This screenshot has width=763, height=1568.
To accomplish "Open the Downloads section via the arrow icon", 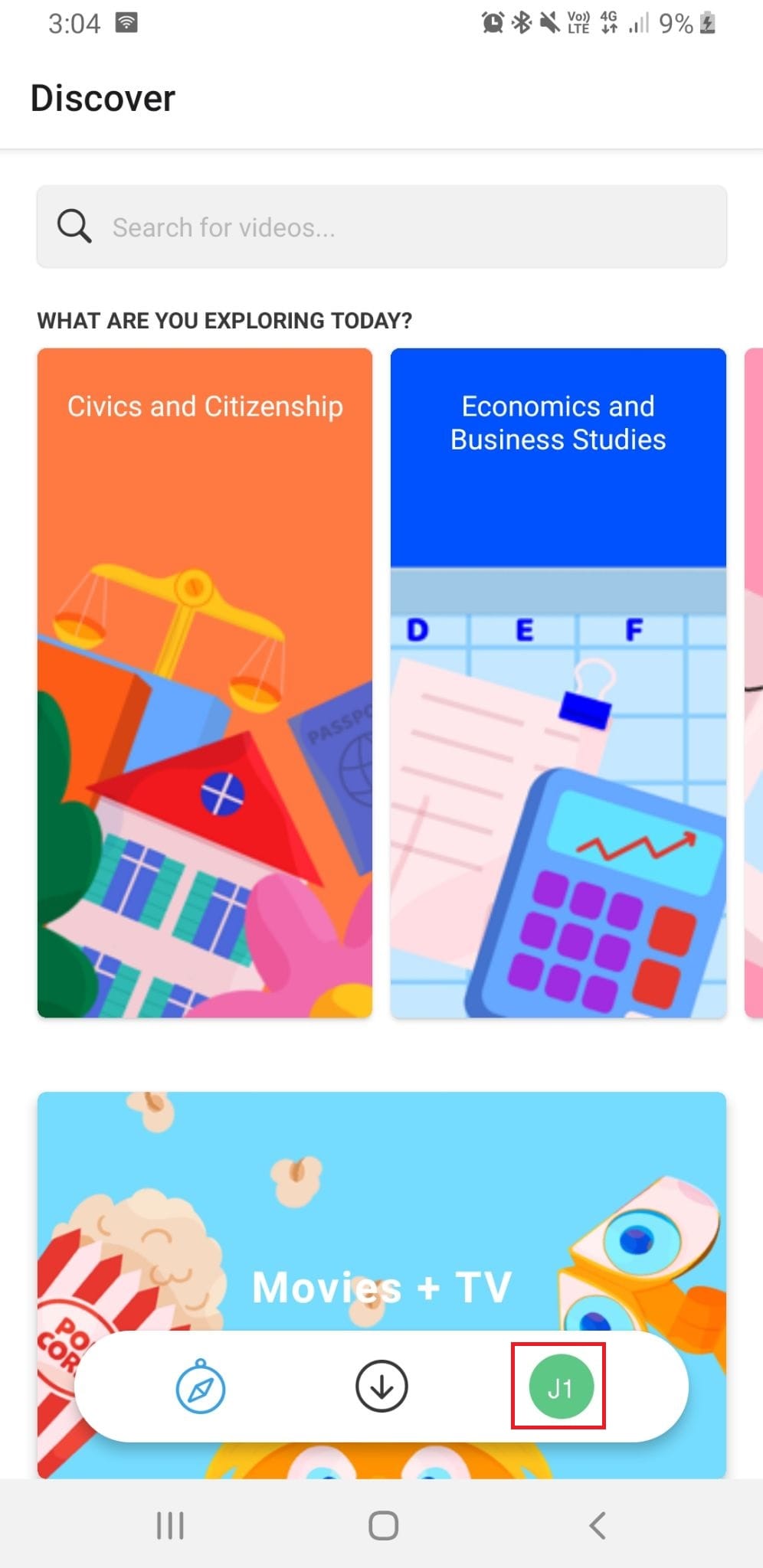I will coord(381,1386).
